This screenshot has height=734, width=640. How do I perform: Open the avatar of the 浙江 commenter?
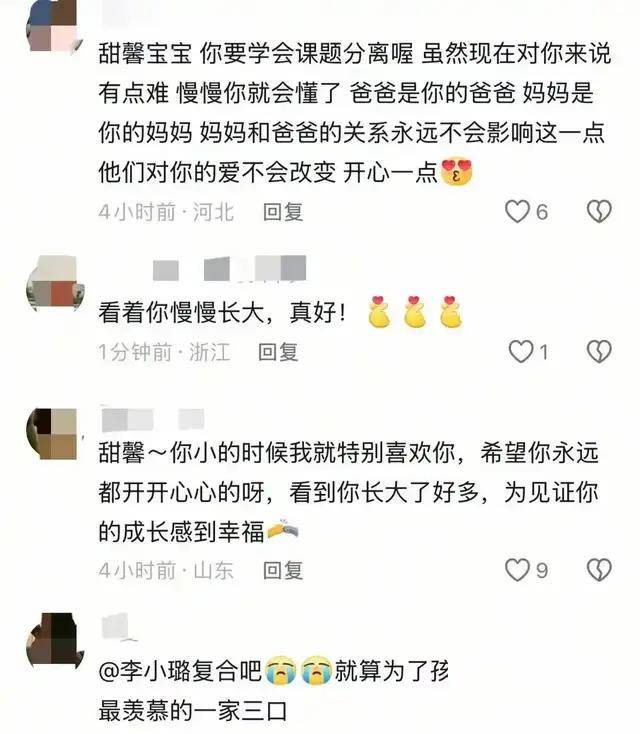(52, 284)
